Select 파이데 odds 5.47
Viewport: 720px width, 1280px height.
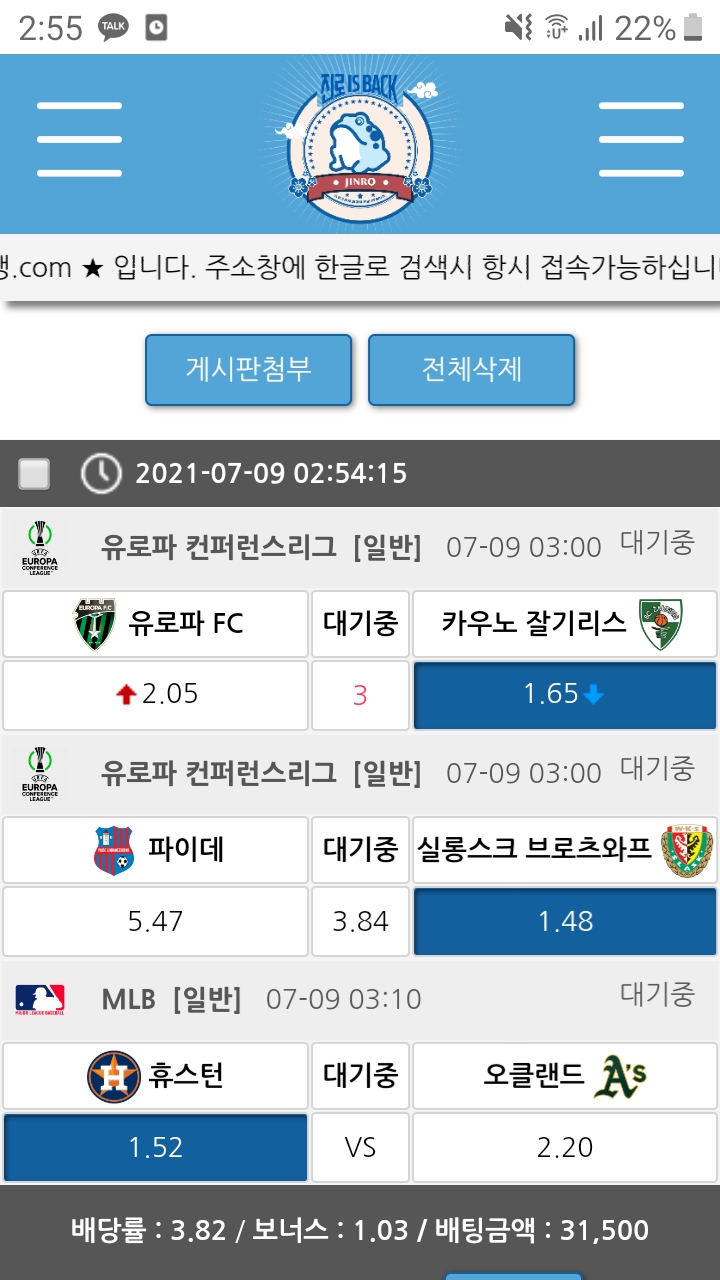(155, 921)
